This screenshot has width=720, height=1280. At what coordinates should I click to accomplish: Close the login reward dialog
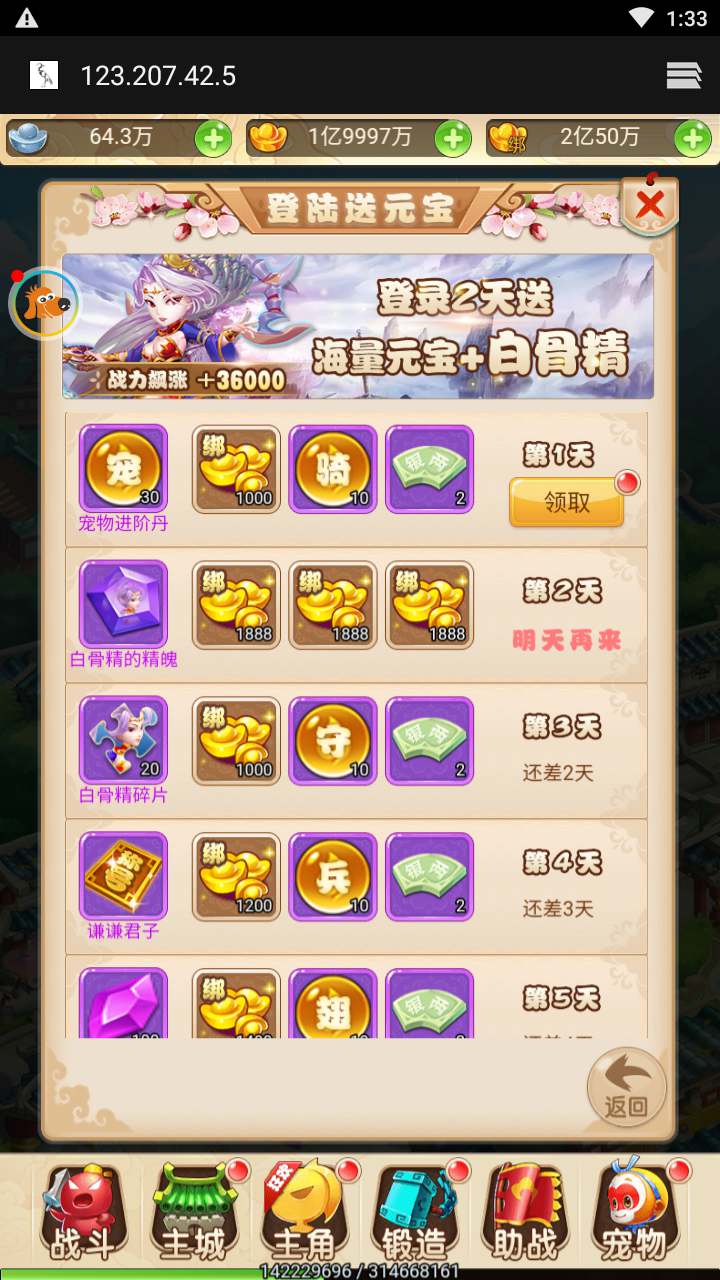650,205
